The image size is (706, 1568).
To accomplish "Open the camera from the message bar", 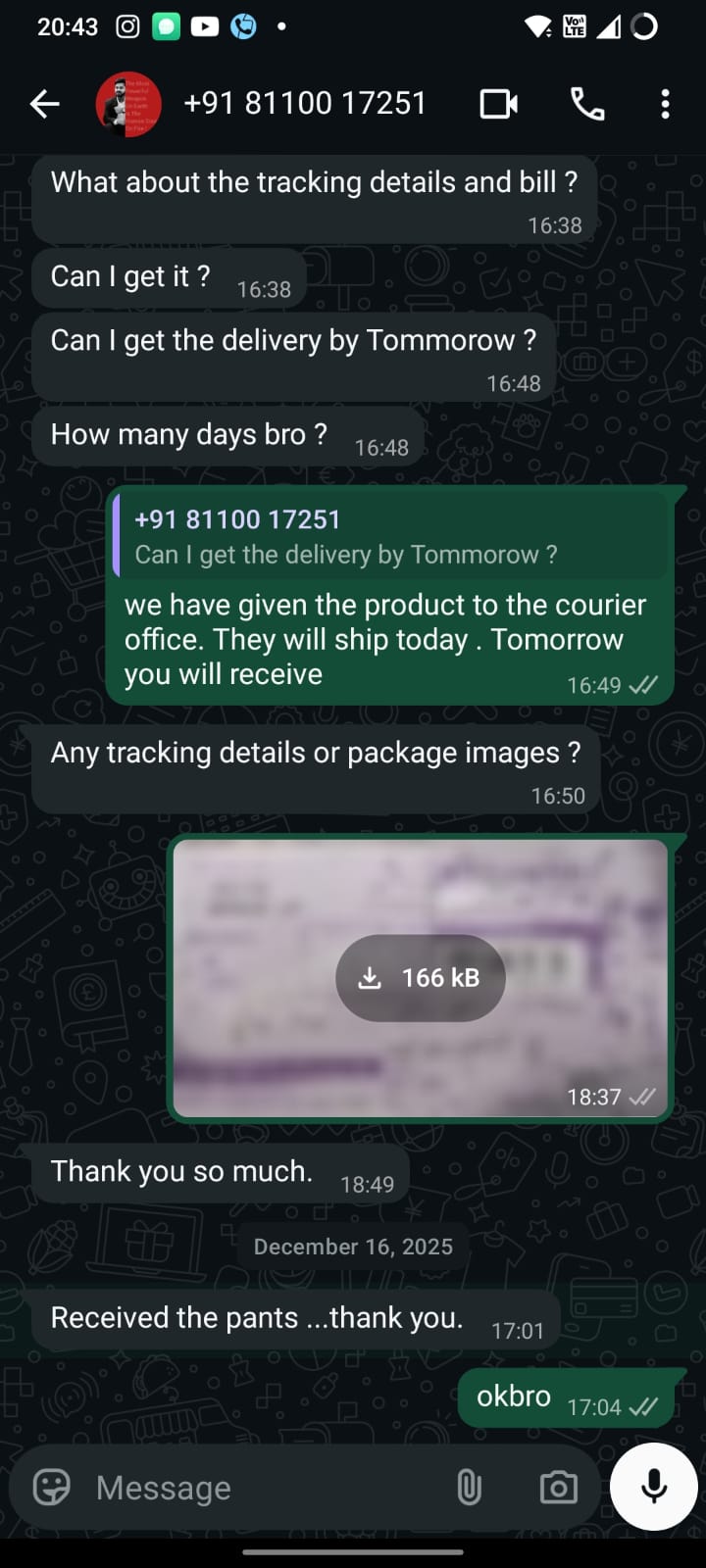I will click(558, 1488).
